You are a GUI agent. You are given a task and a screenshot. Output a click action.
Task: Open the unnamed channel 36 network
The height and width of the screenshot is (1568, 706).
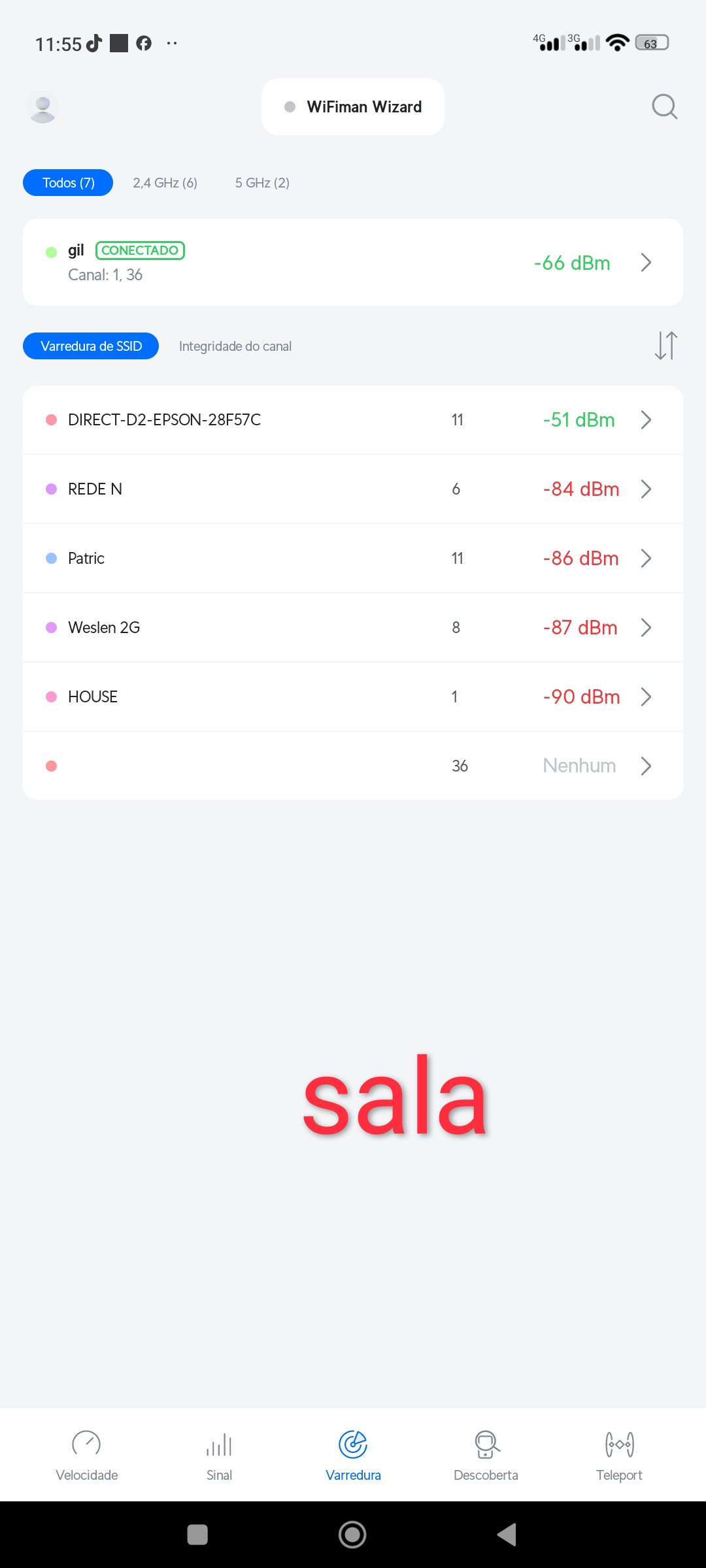353,766
